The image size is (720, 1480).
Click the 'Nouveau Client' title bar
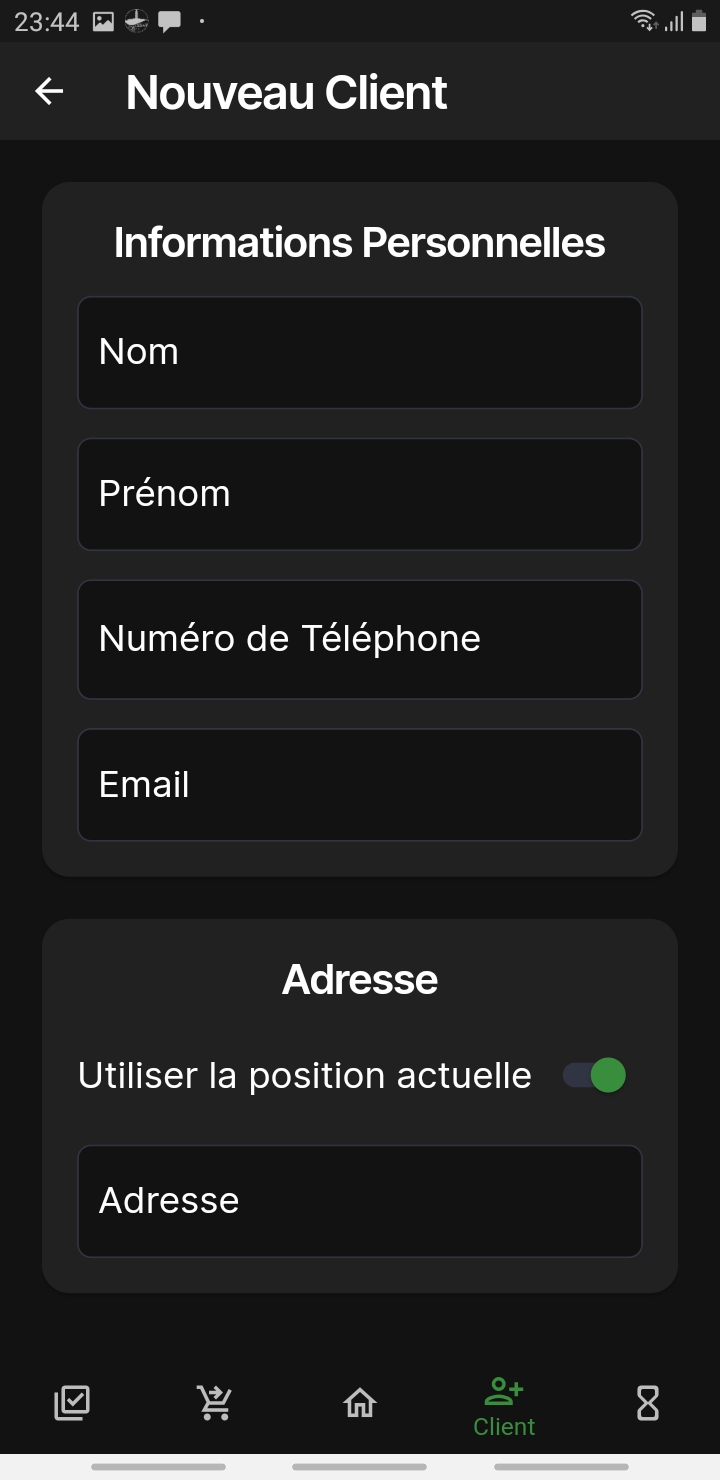(285, 91)
